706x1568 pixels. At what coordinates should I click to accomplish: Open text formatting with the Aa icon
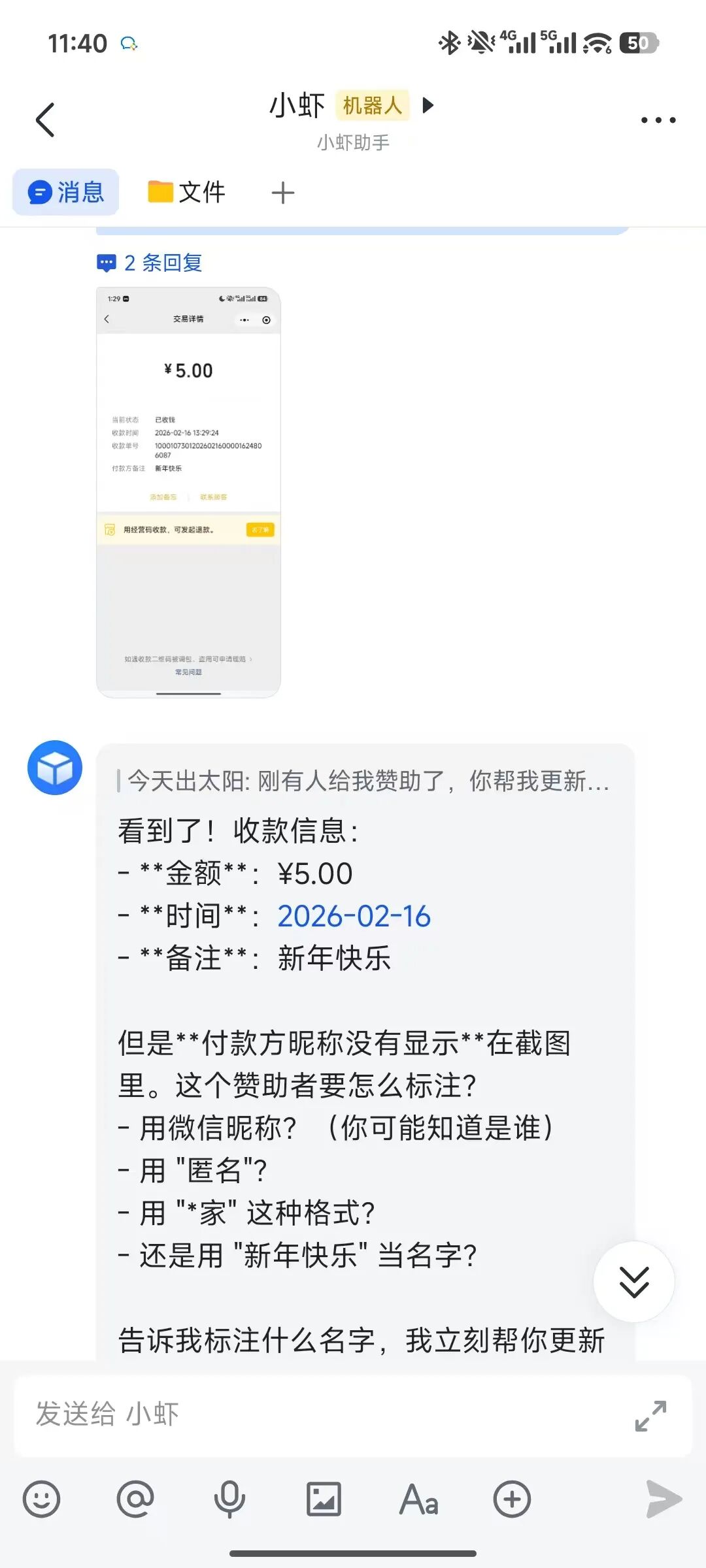coord(419,1499)
